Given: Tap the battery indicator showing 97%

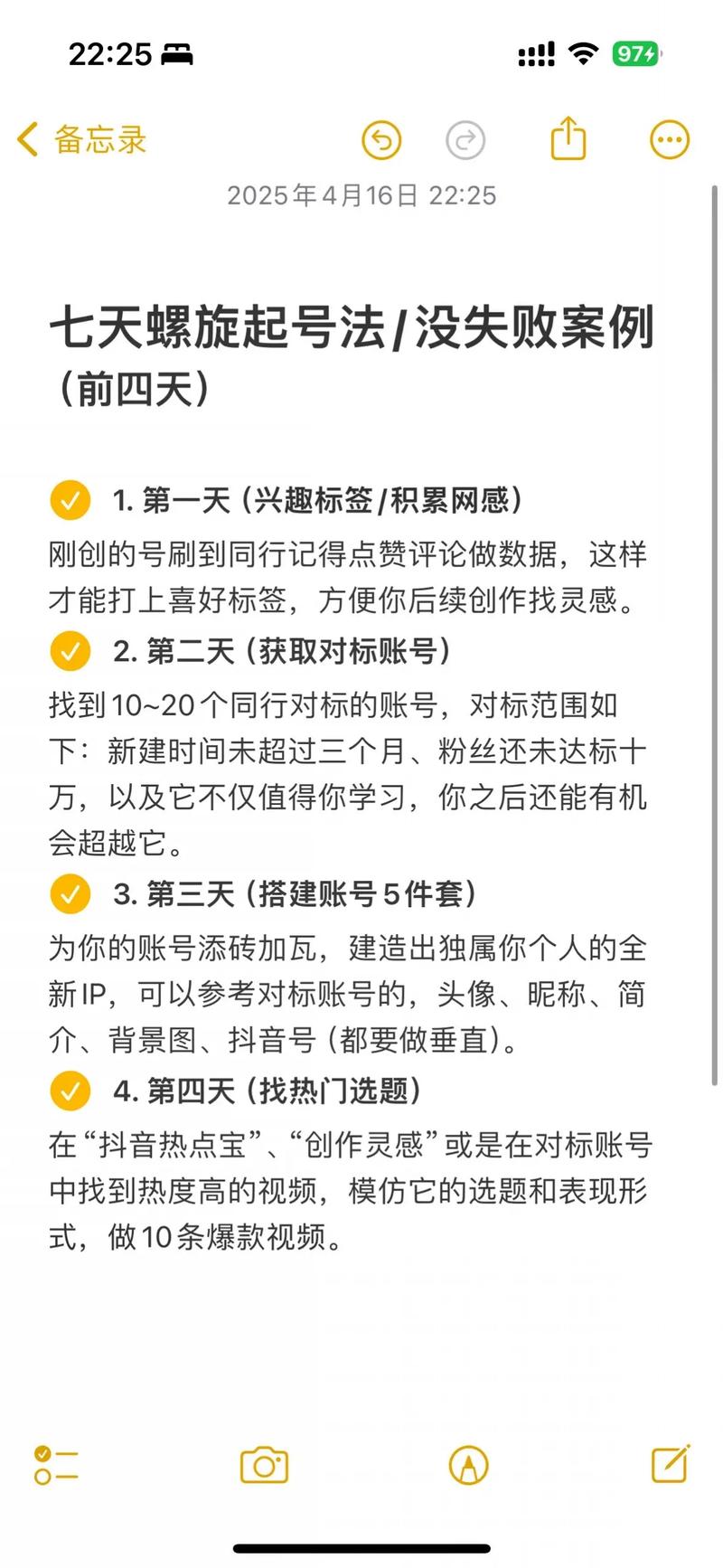Looking at the screenshot, I should 637,53.
